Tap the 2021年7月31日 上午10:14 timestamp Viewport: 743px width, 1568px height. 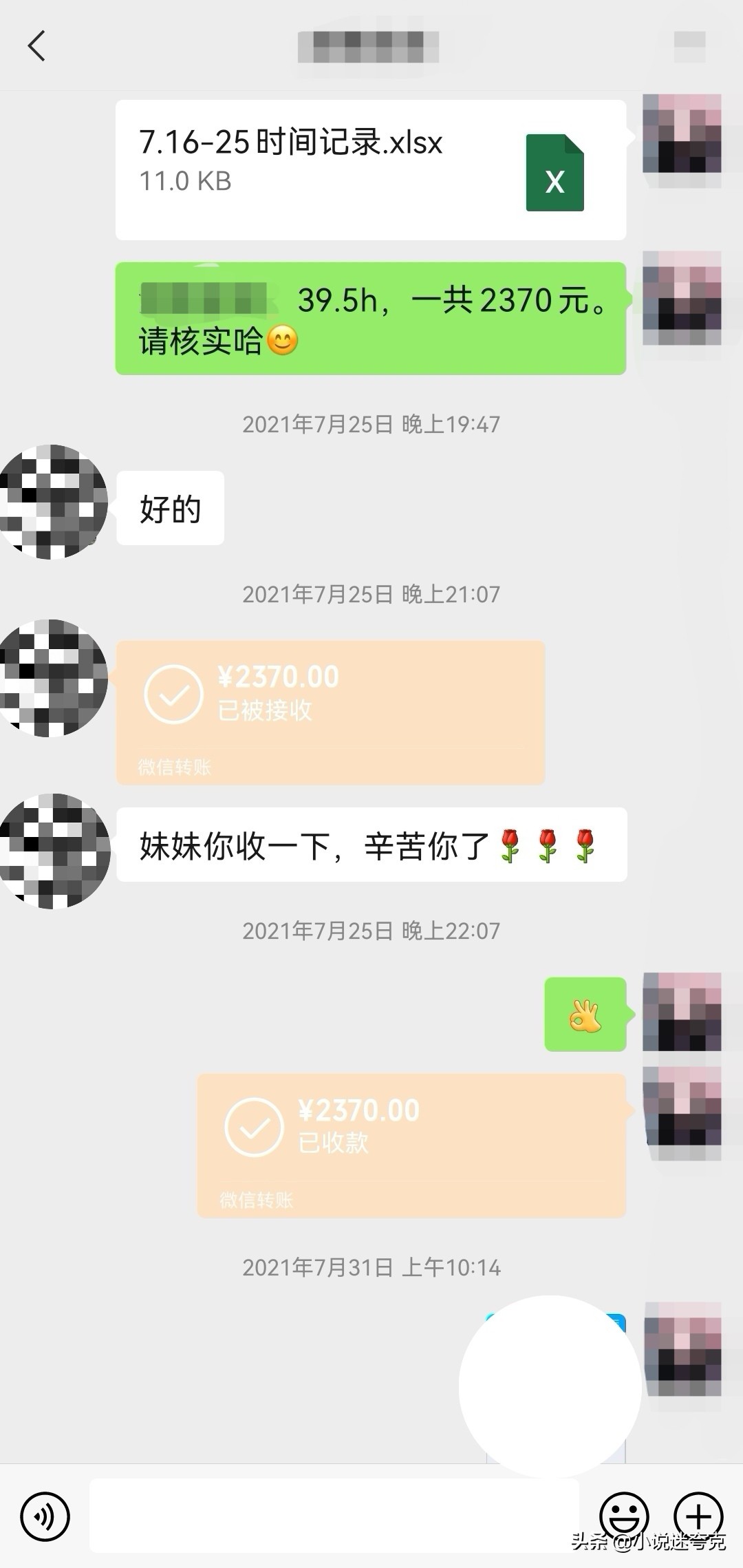371,1267
